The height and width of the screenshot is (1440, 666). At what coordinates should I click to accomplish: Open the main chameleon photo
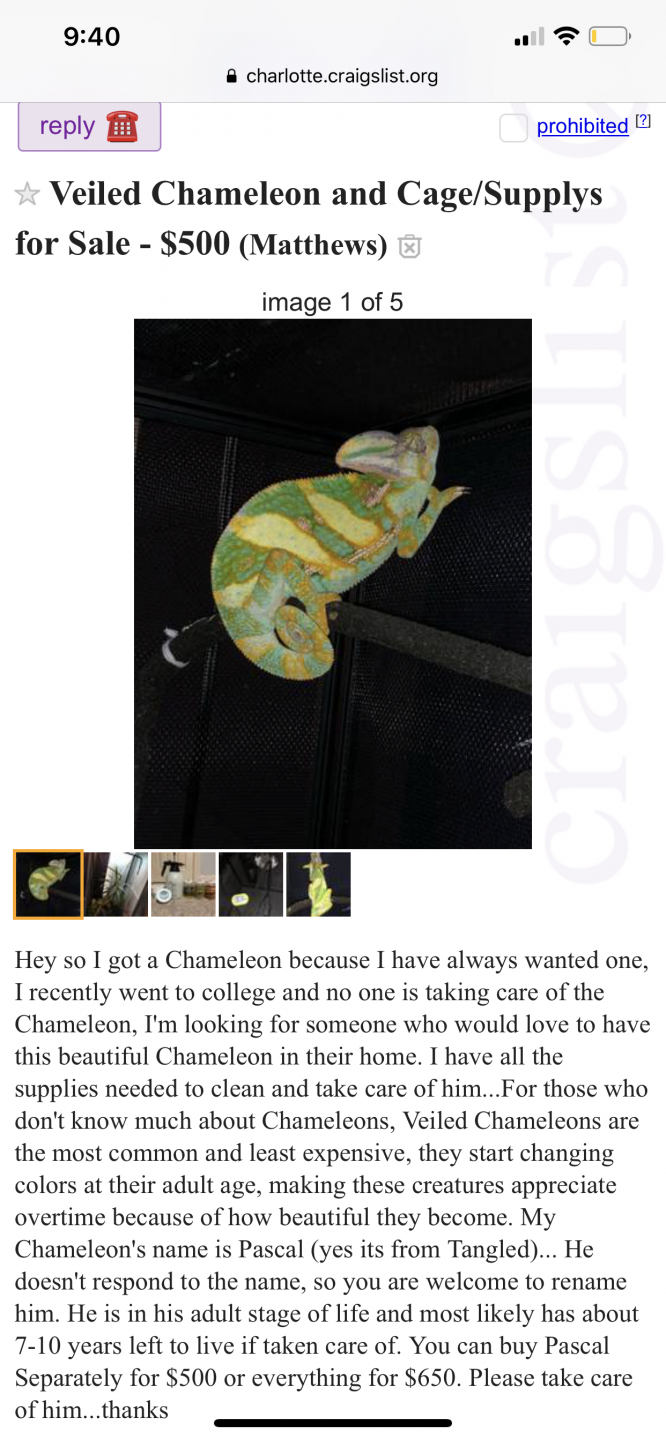click(333, 583)
